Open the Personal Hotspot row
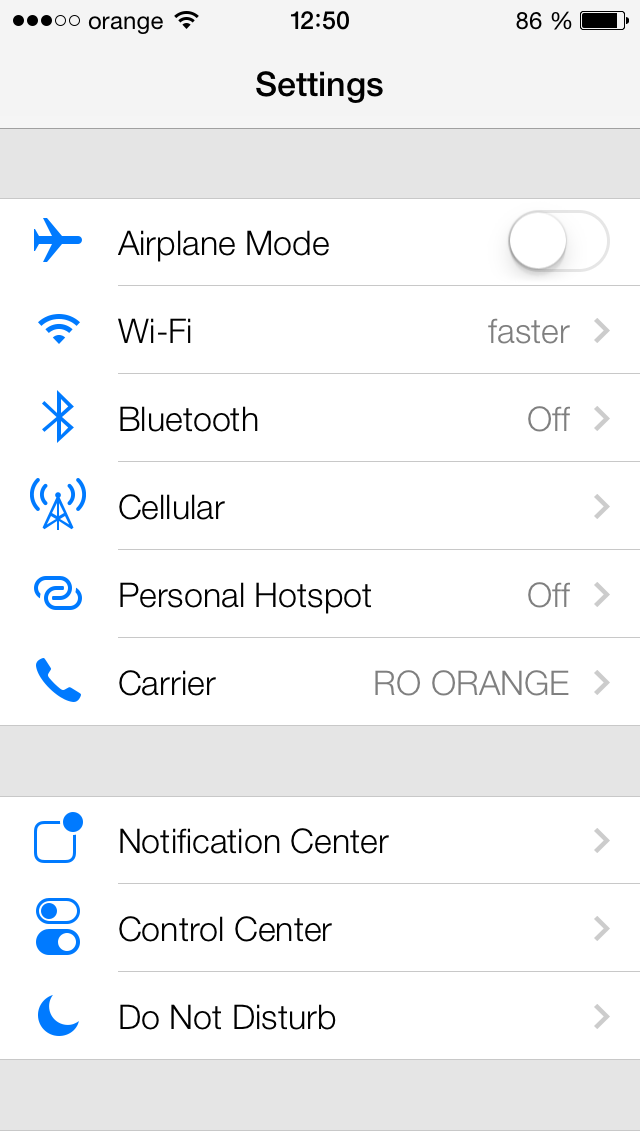Viewport: 640px width, 1136px height. coord(320,595)
